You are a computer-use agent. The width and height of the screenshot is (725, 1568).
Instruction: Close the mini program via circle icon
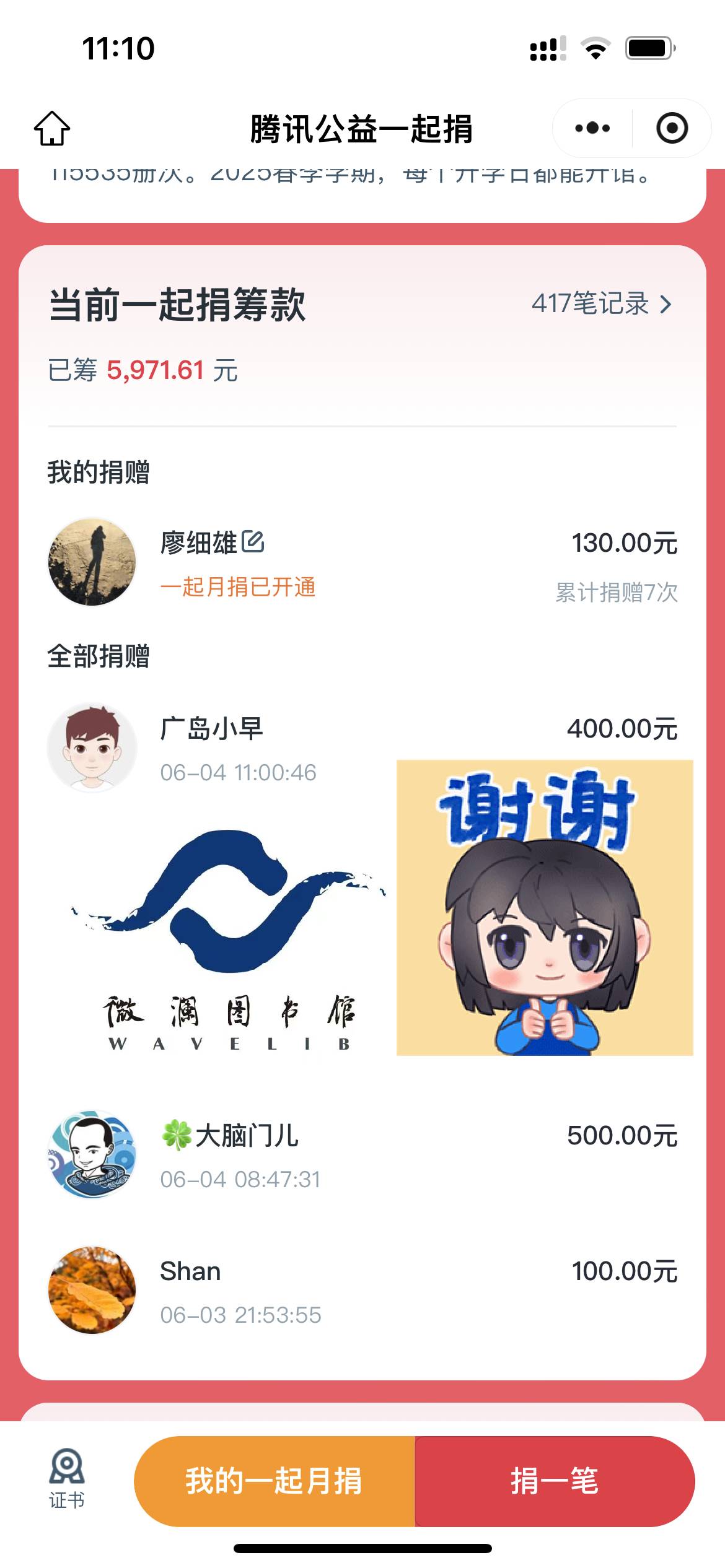click(x=672, y=128)
